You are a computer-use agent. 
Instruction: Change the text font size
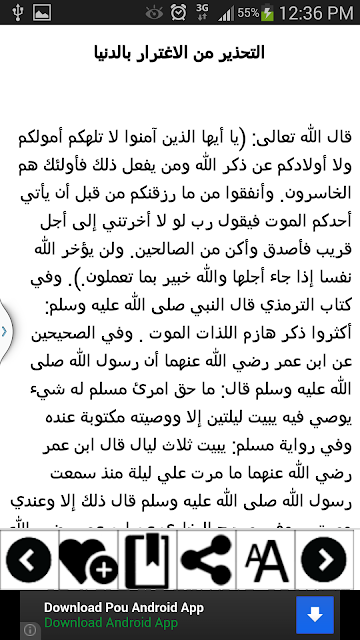click(266, 559)
